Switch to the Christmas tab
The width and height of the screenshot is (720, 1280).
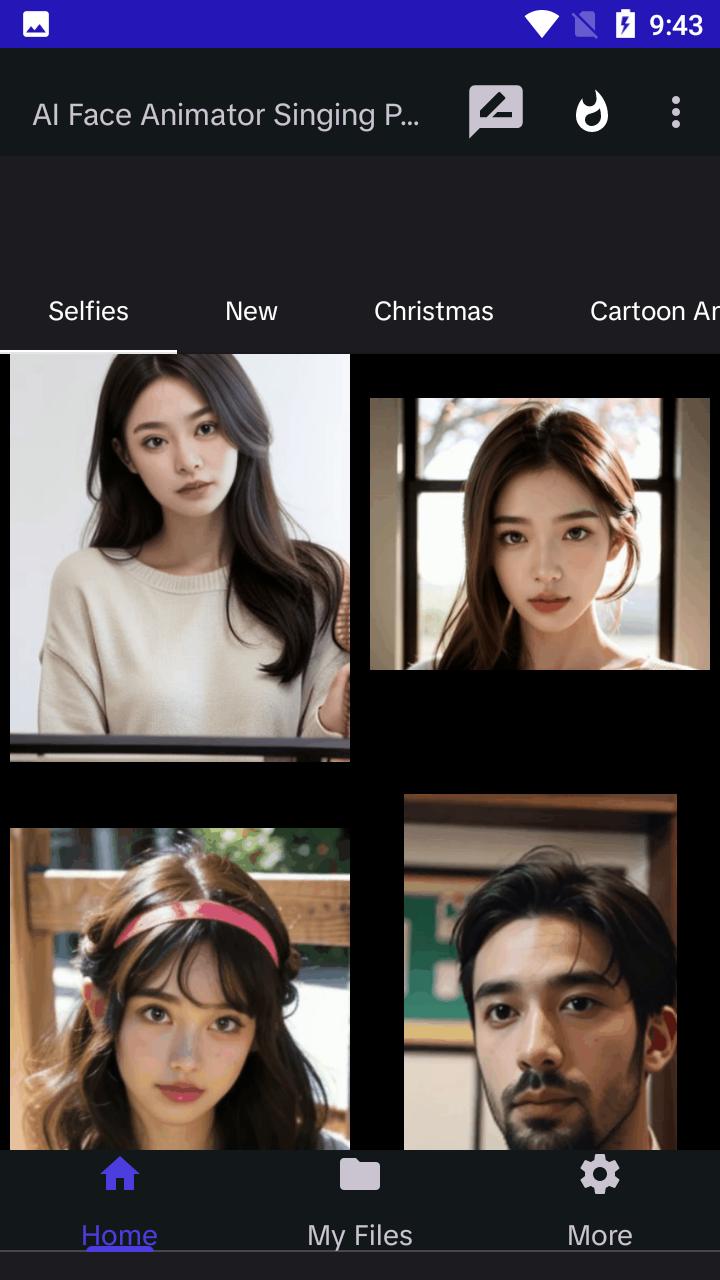(x=433, y=311)
